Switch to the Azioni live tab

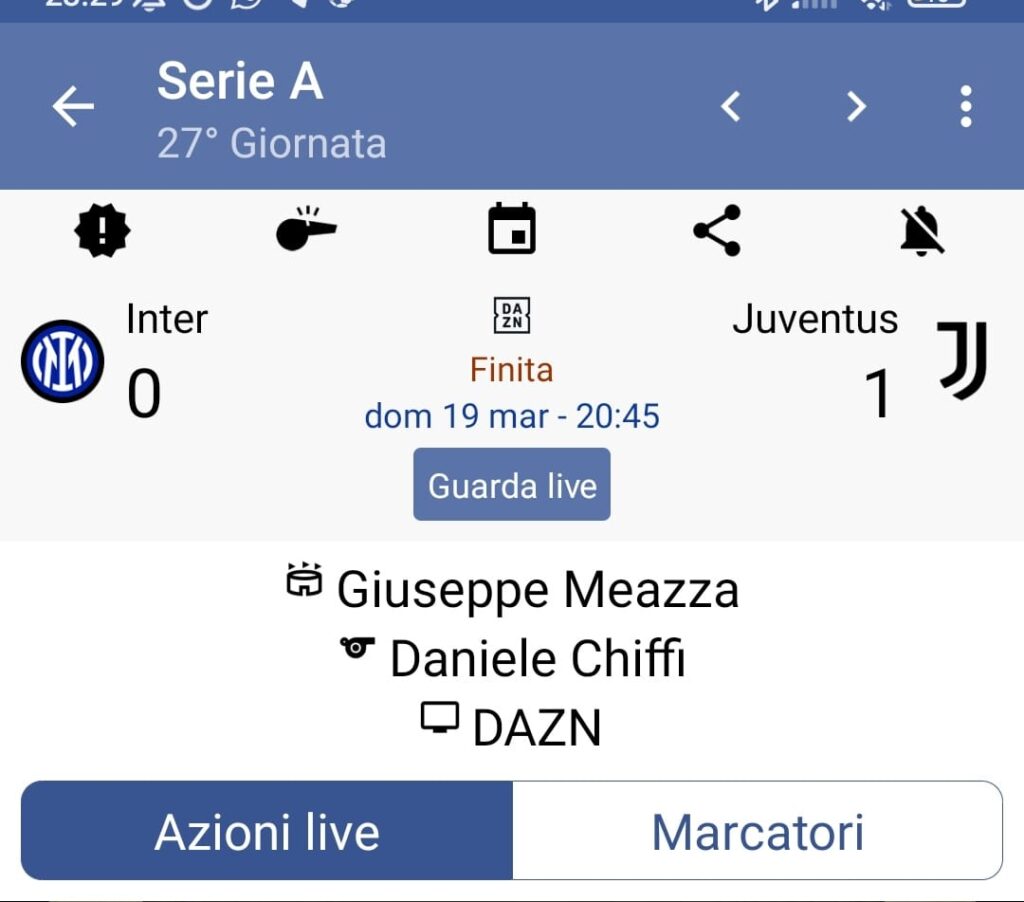tap(267, 831)
